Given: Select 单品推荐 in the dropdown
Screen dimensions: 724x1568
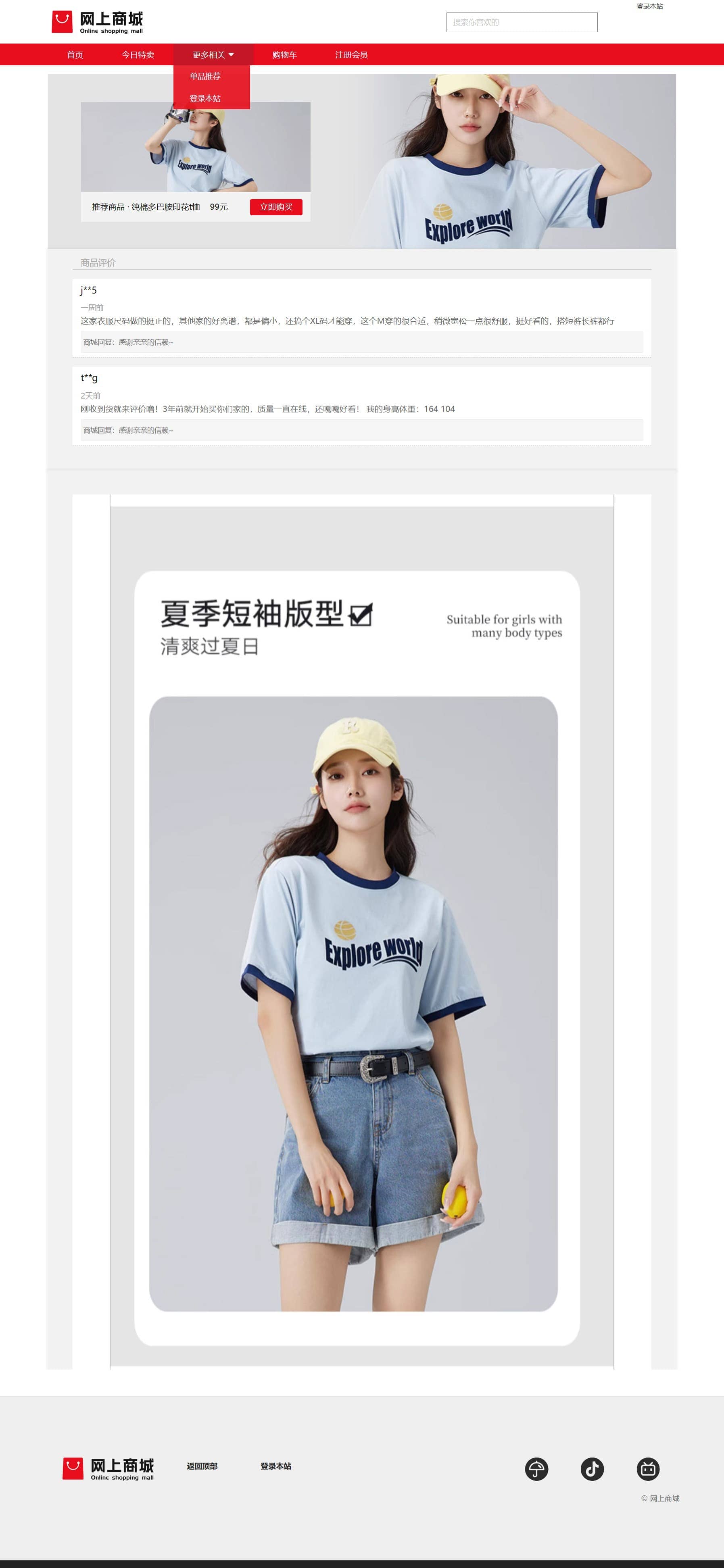Looking at the screenshot, I should click(204, 76).
